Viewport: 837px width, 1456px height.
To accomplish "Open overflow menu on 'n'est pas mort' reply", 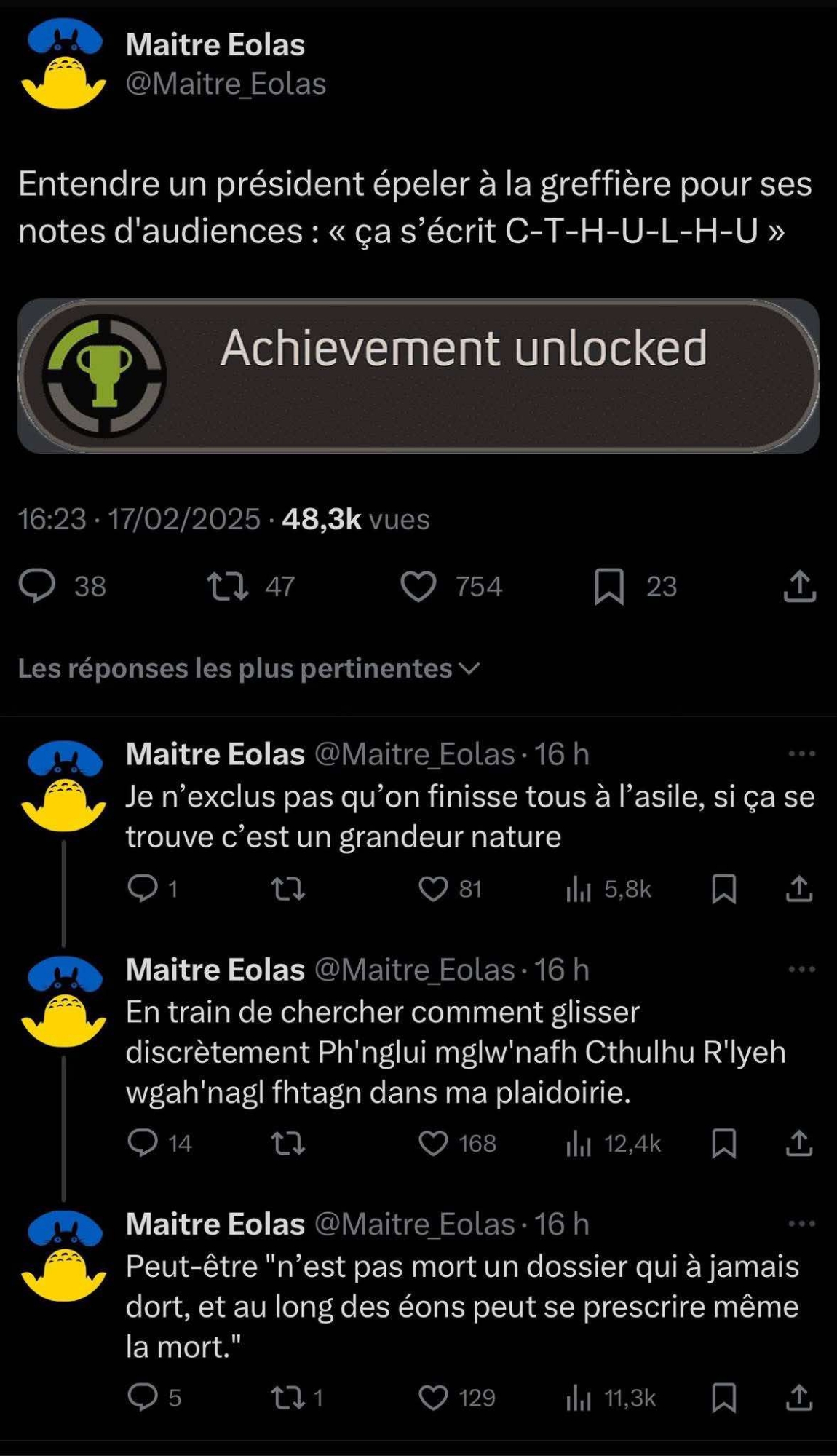I will (801, 1224).
